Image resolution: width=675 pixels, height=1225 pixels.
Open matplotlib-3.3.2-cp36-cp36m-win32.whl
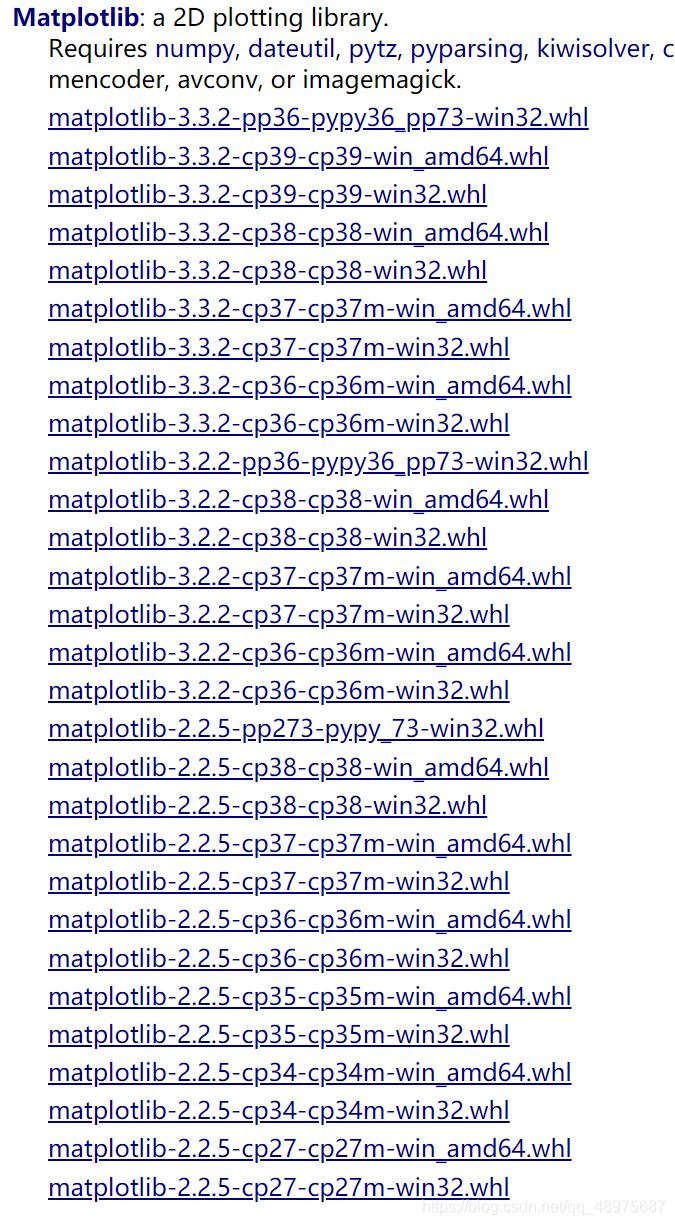278,424
